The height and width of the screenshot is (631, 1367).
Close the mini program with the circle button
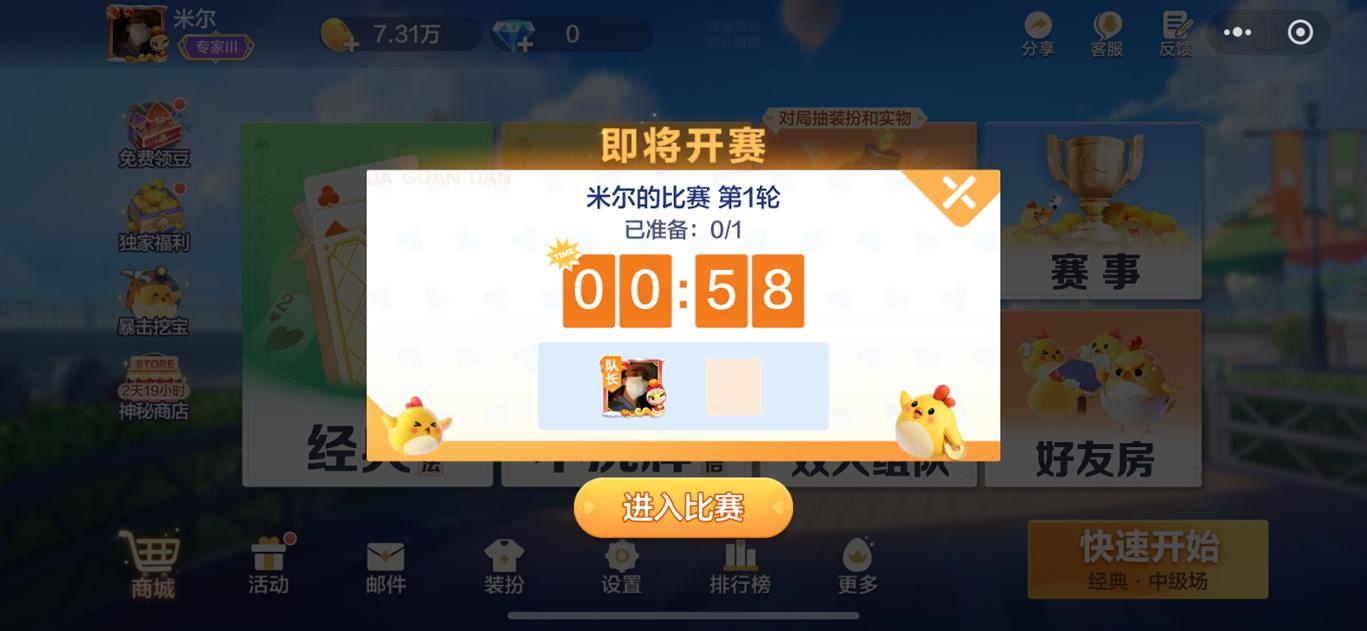[x=1300, y=33]
